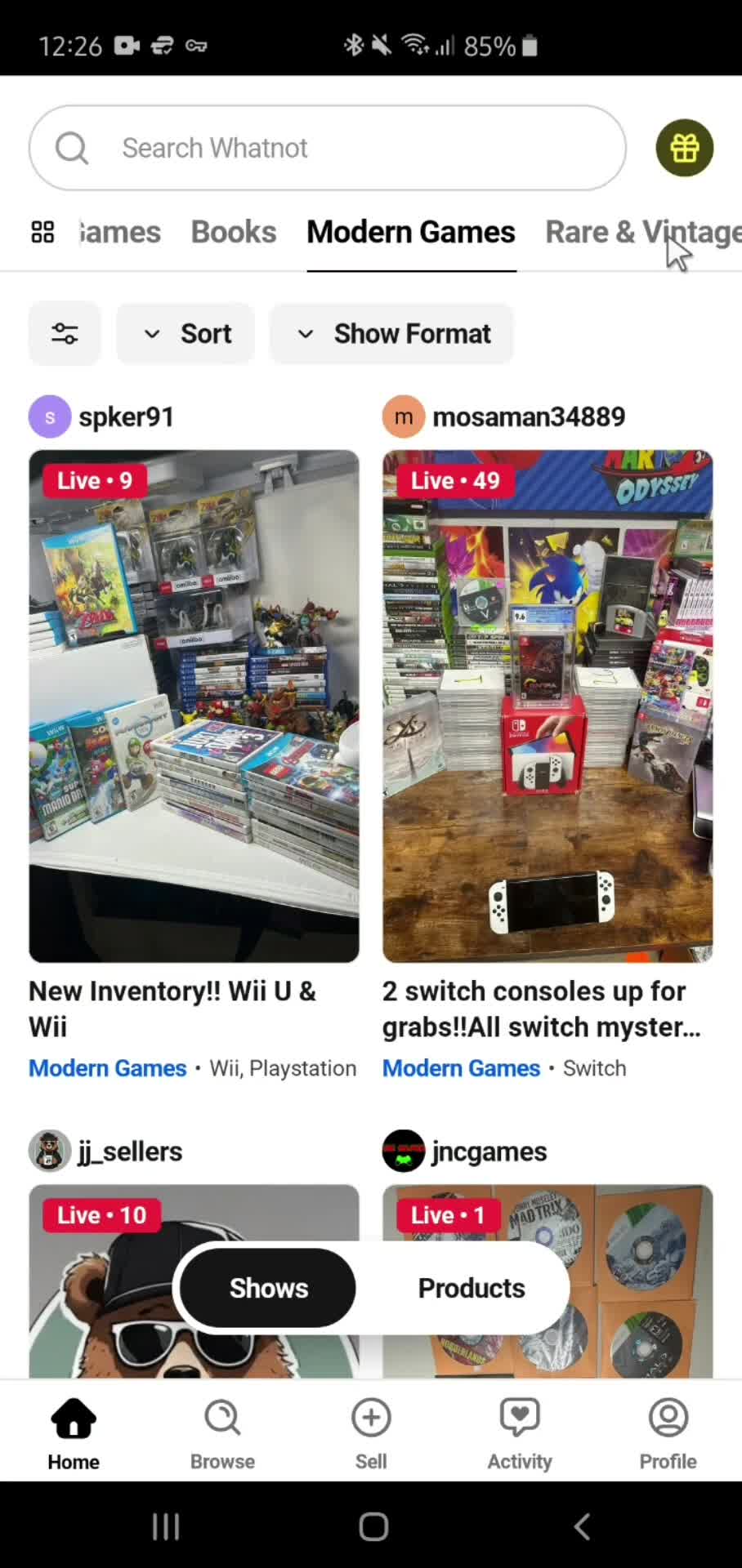742x1568 pixels.
Task: Watch the 2 switch consoles live show
Action: tap(548, 706)
